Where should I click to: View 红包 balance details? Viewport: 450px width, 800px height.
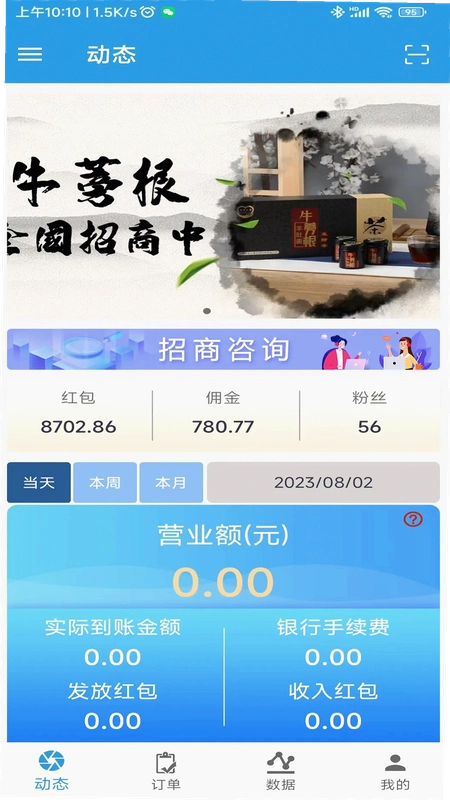point(79,414)
